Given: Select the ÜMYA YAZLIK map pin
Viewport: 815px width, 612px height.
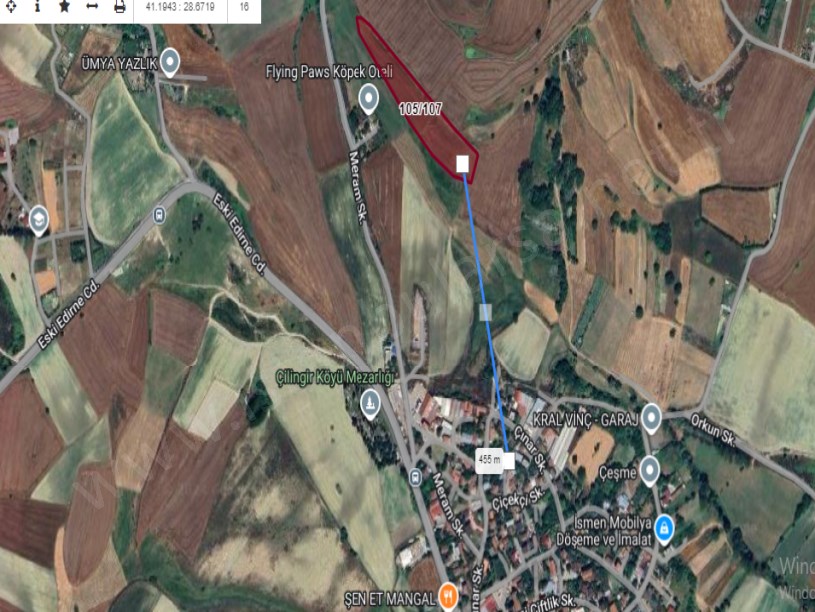Looking at the screenshot, I should (171, 62).
